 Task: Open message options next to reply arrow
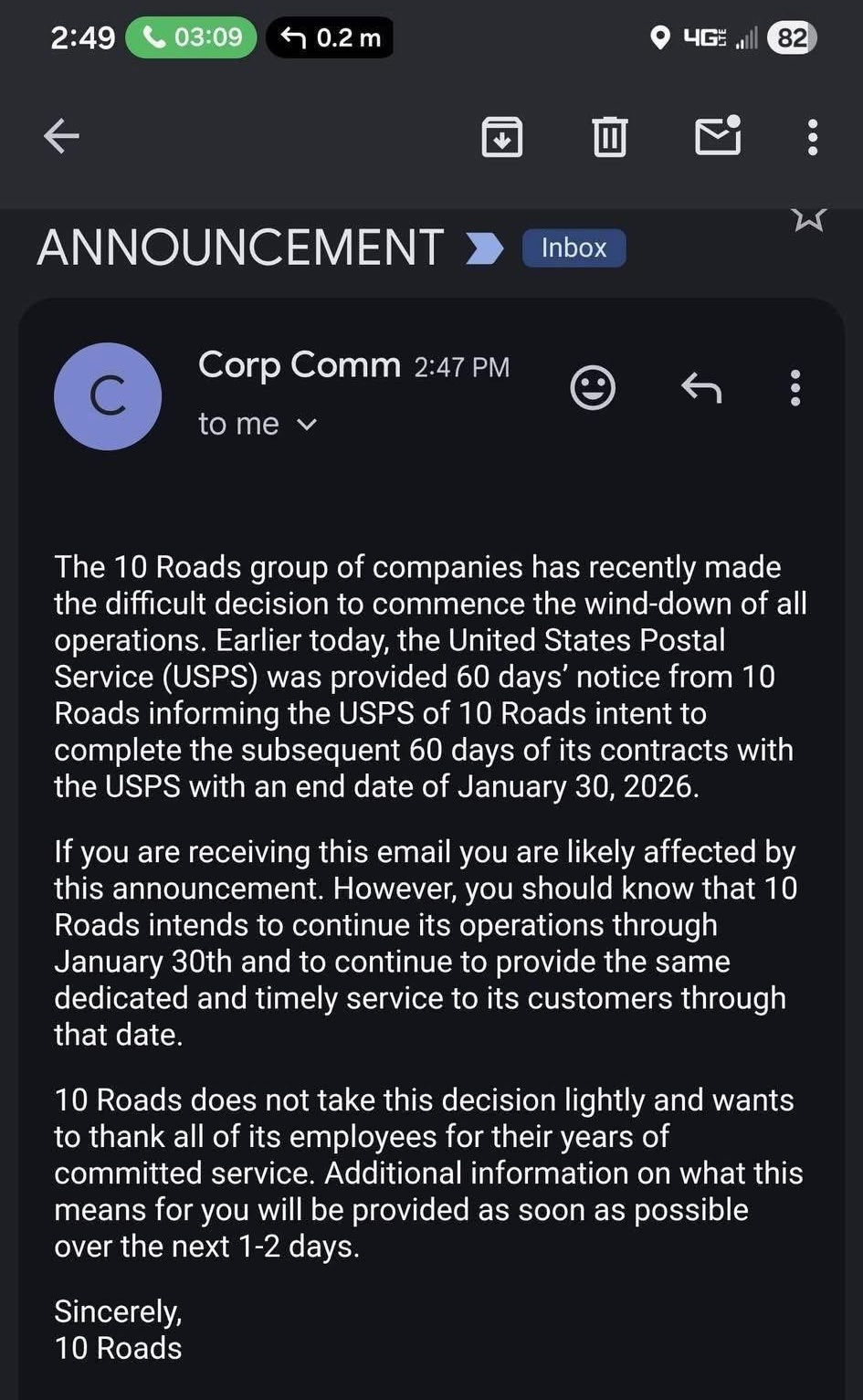tap(795, 388)
